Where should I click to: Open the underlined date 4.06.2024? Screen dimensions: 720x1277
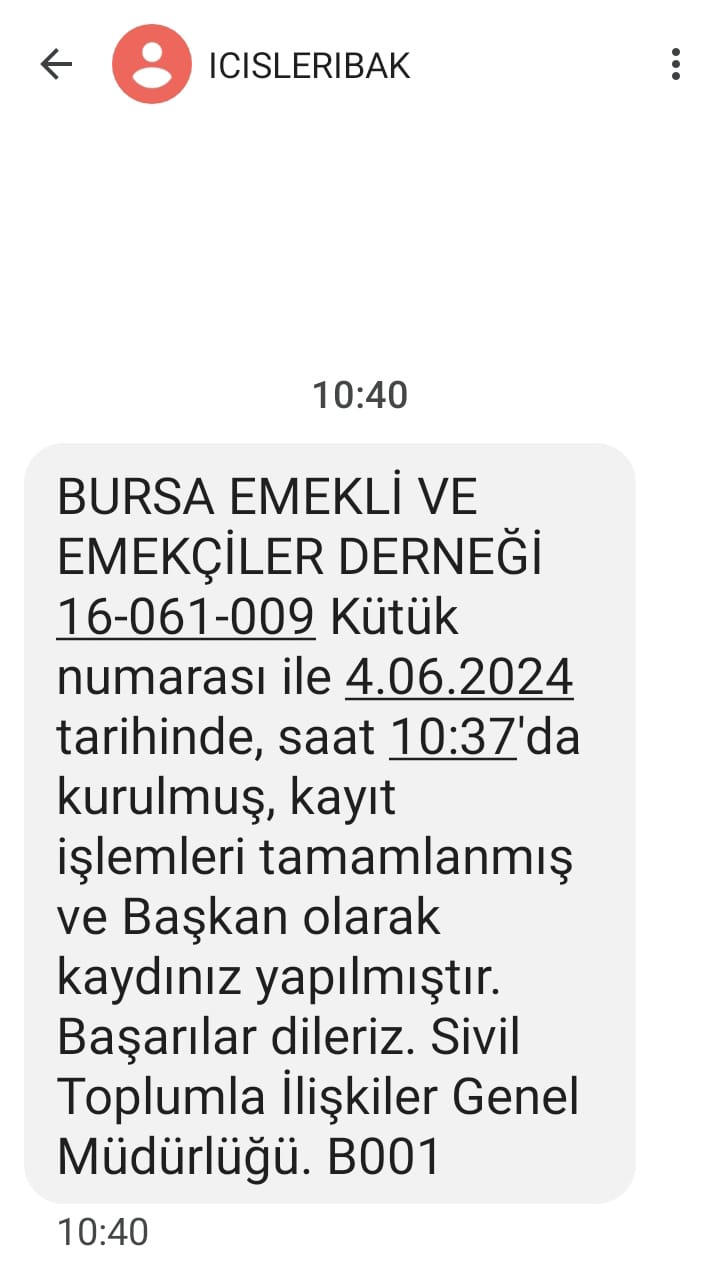pos(460,678)
